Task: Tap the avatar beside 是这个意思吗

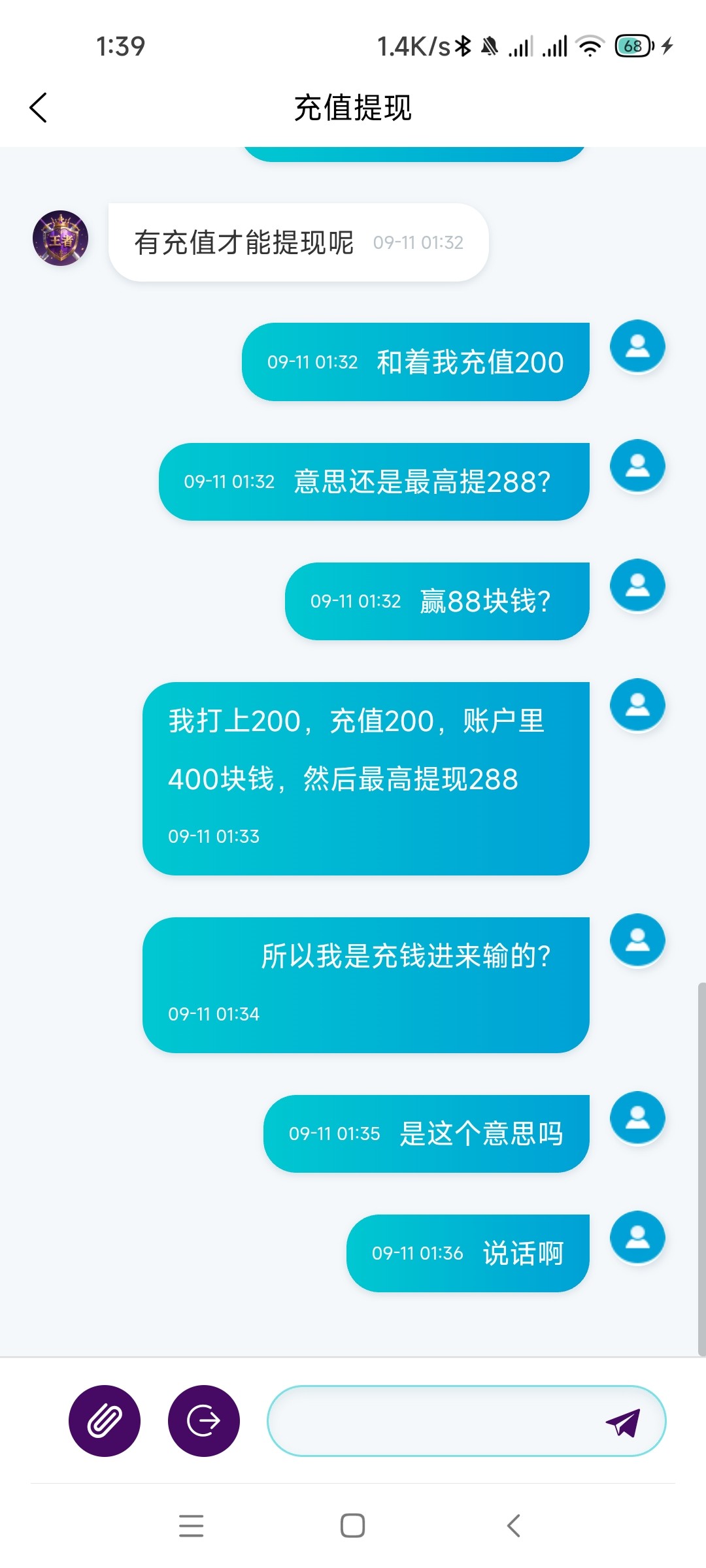Action: click(x=637, y=1117)
